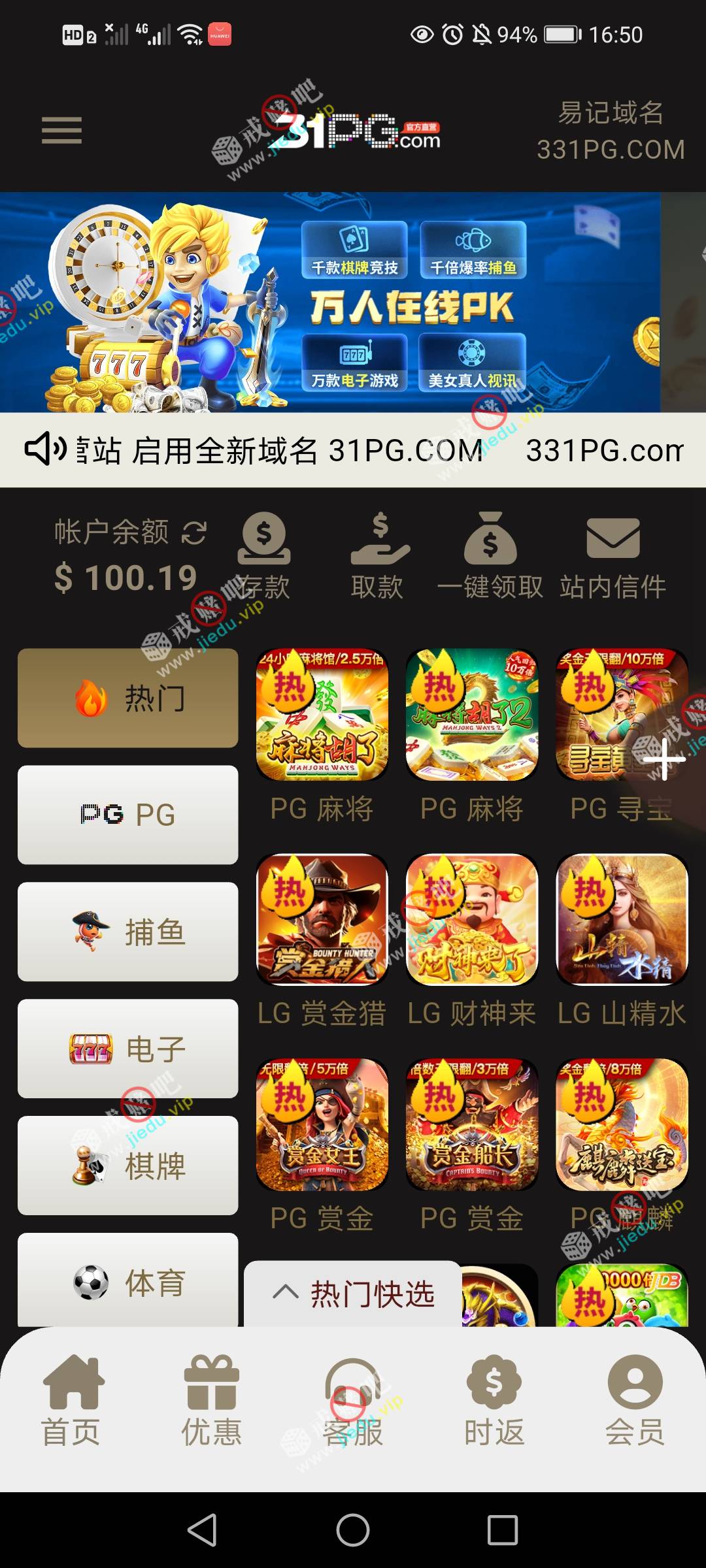
Task: Expand the 热门快选 quick select panel
Action: (353, 1294)
